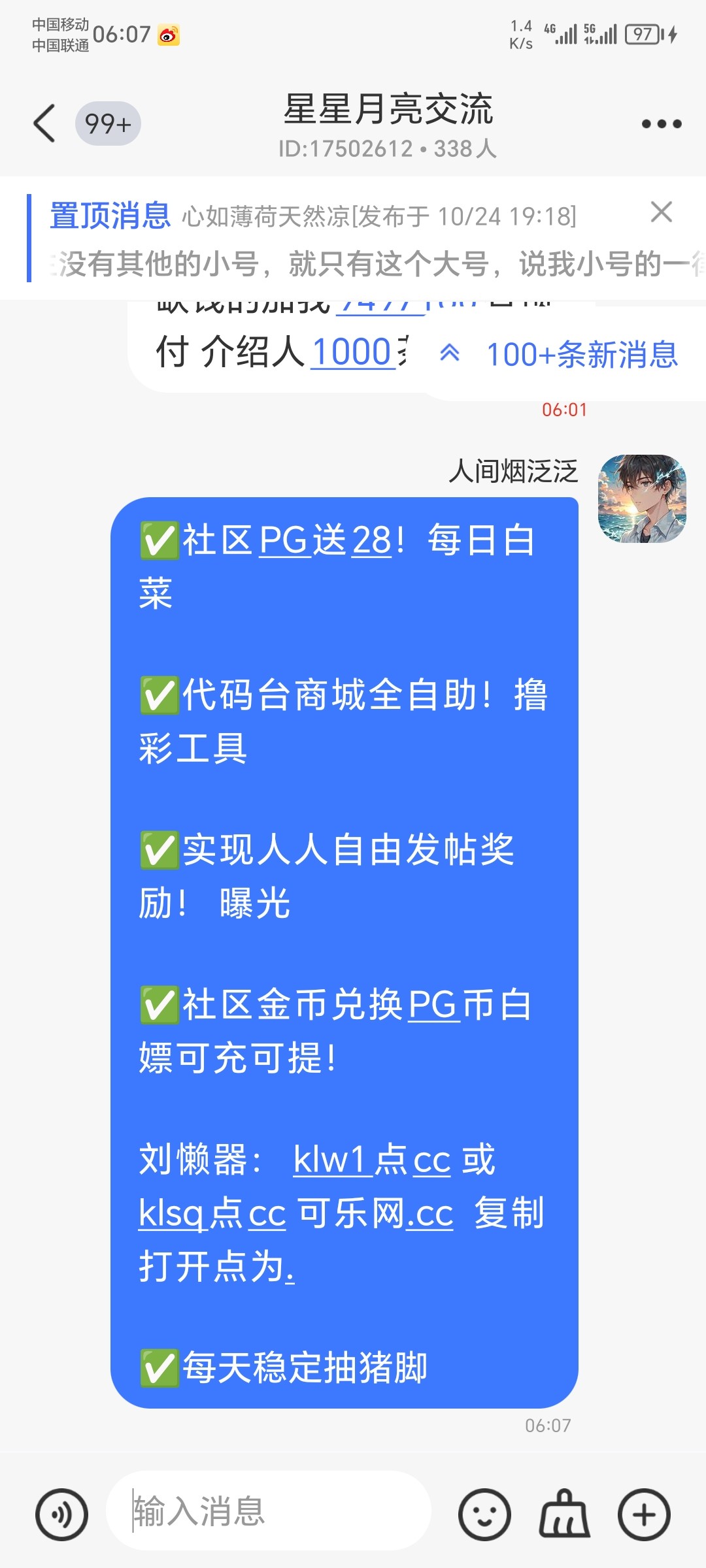Open the plus attachment menu
Screen dimensions: 706x1568
[644, 1514]
